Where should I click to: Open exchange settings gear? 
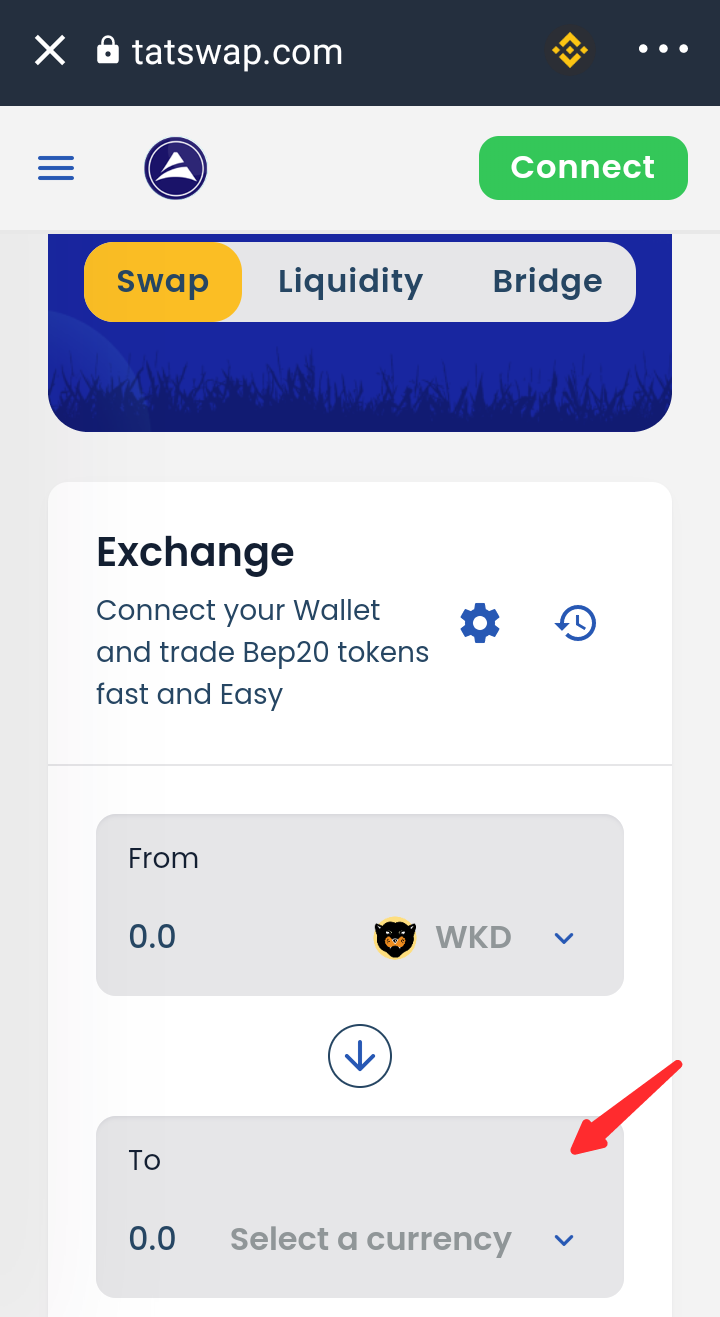(x=480, y=623)
